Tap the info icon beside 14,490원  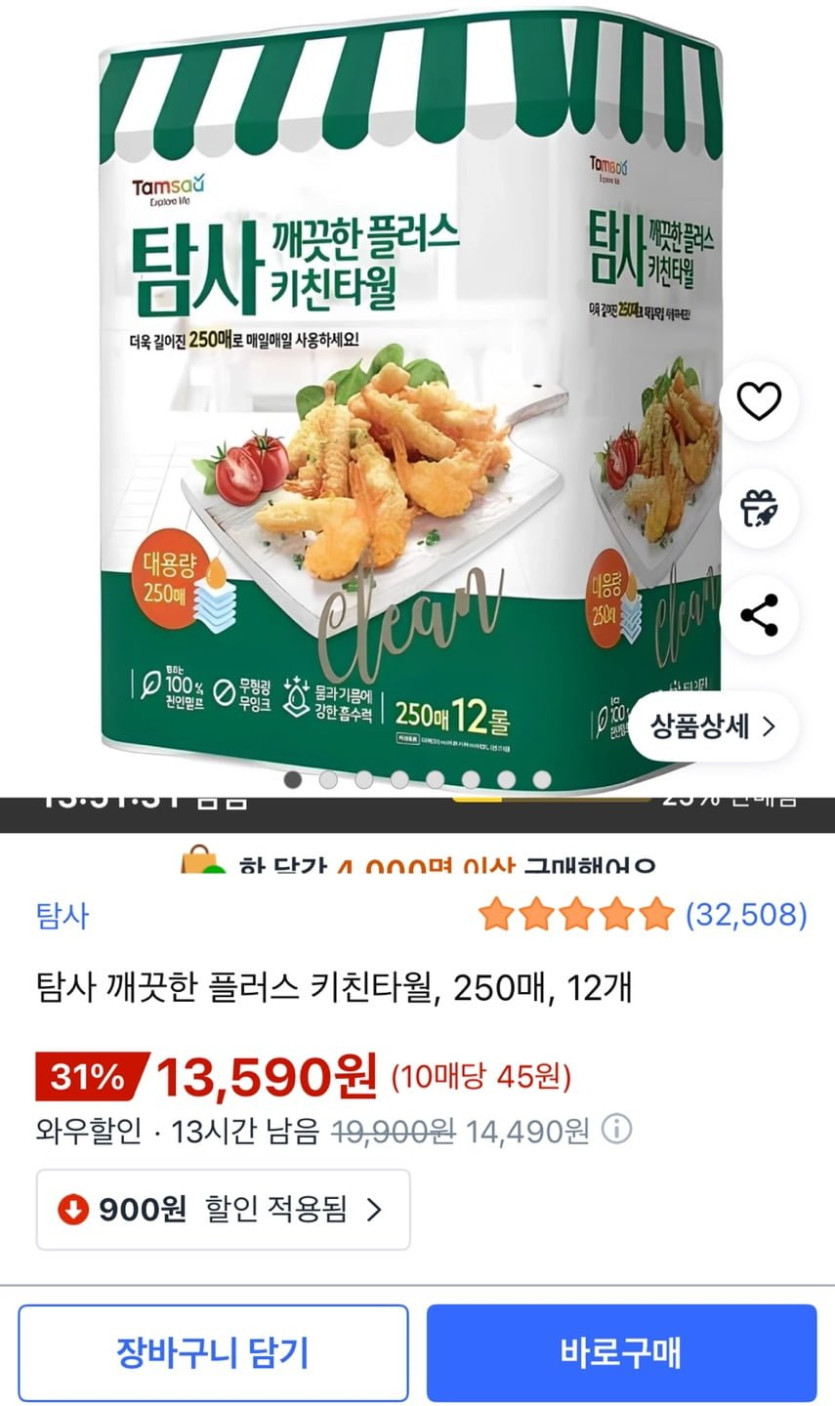click(x=617, y=1130)
